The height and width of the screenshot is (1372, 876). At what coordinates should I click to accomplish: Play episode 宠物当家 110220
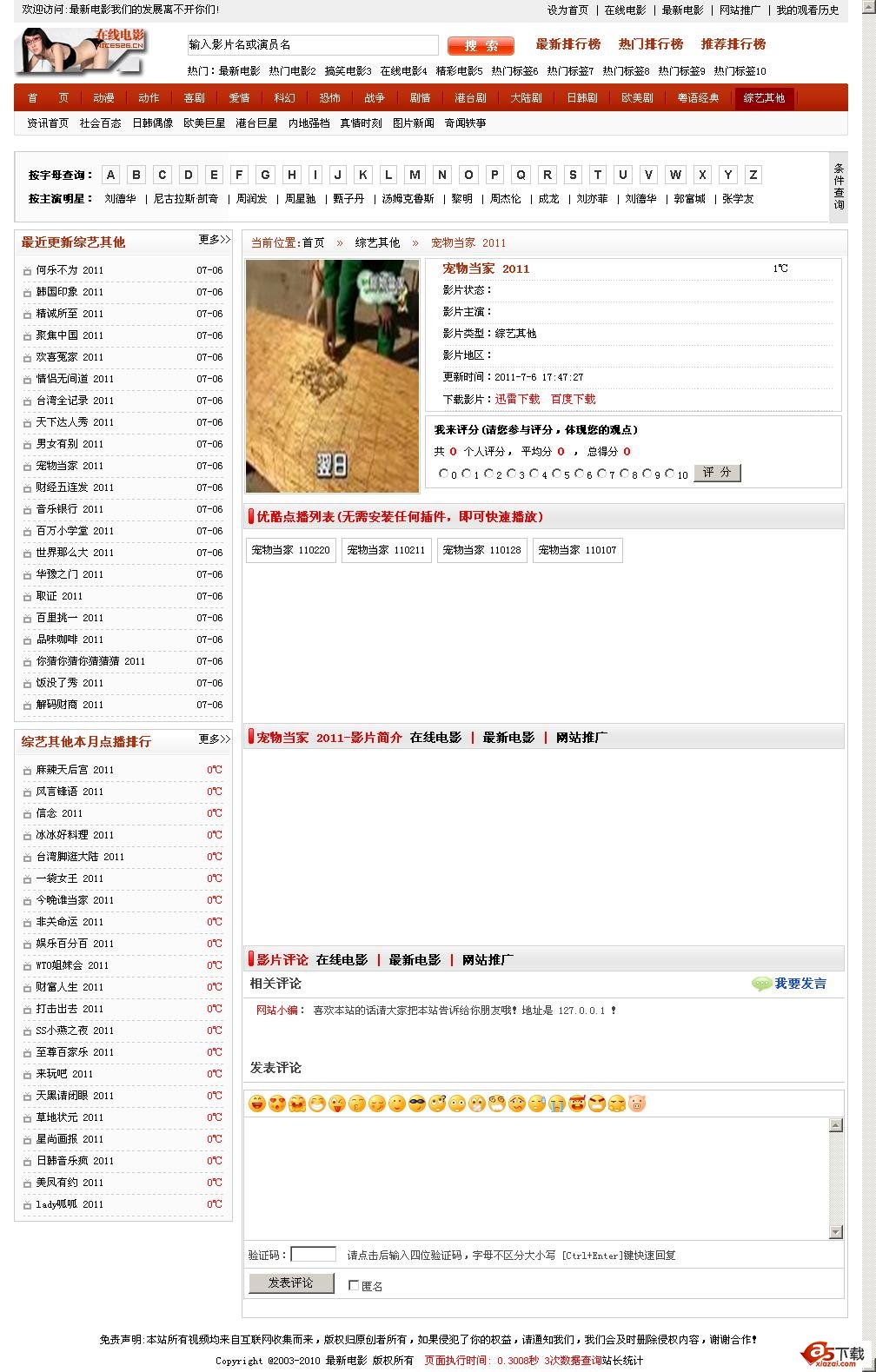point(290,550)
